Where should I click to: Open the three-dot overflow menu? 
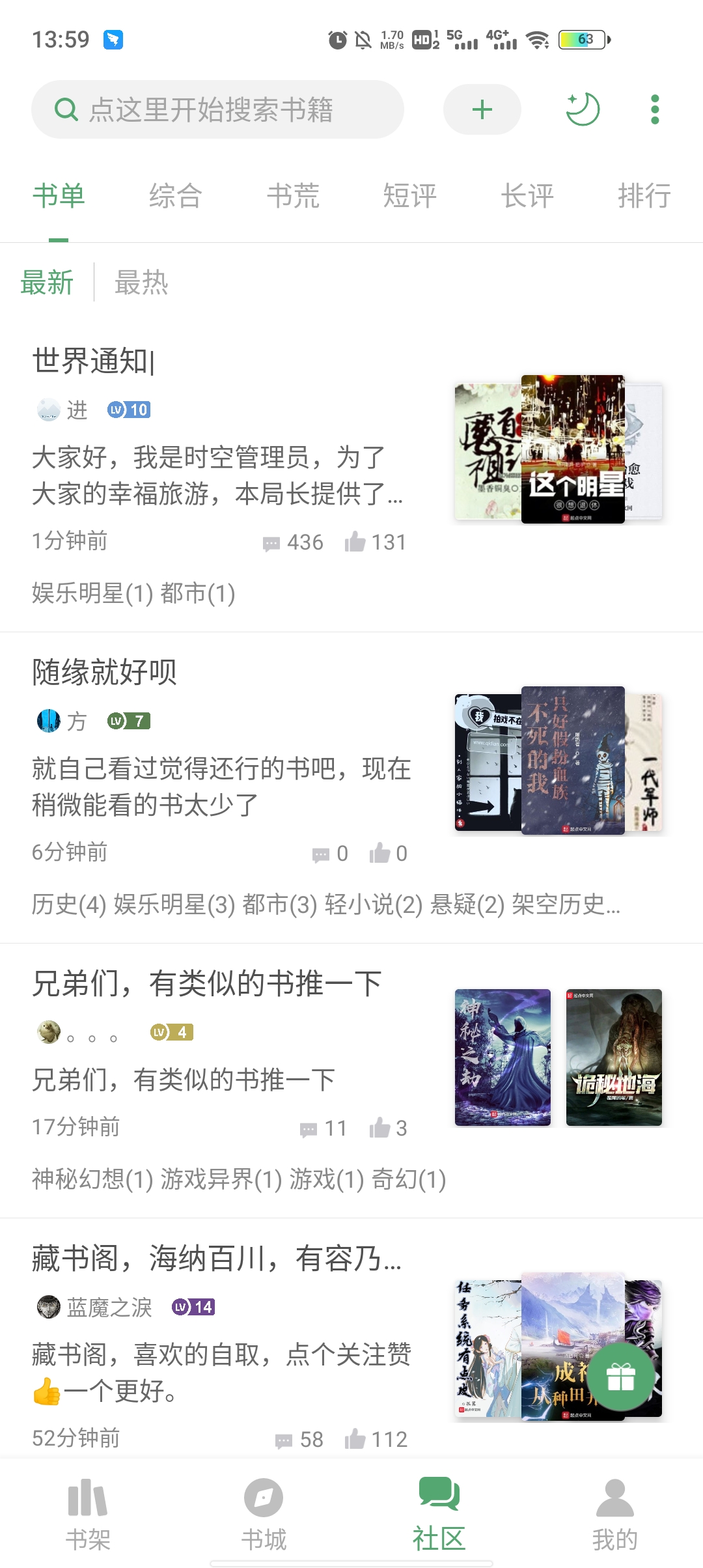(x=654, y=109)
